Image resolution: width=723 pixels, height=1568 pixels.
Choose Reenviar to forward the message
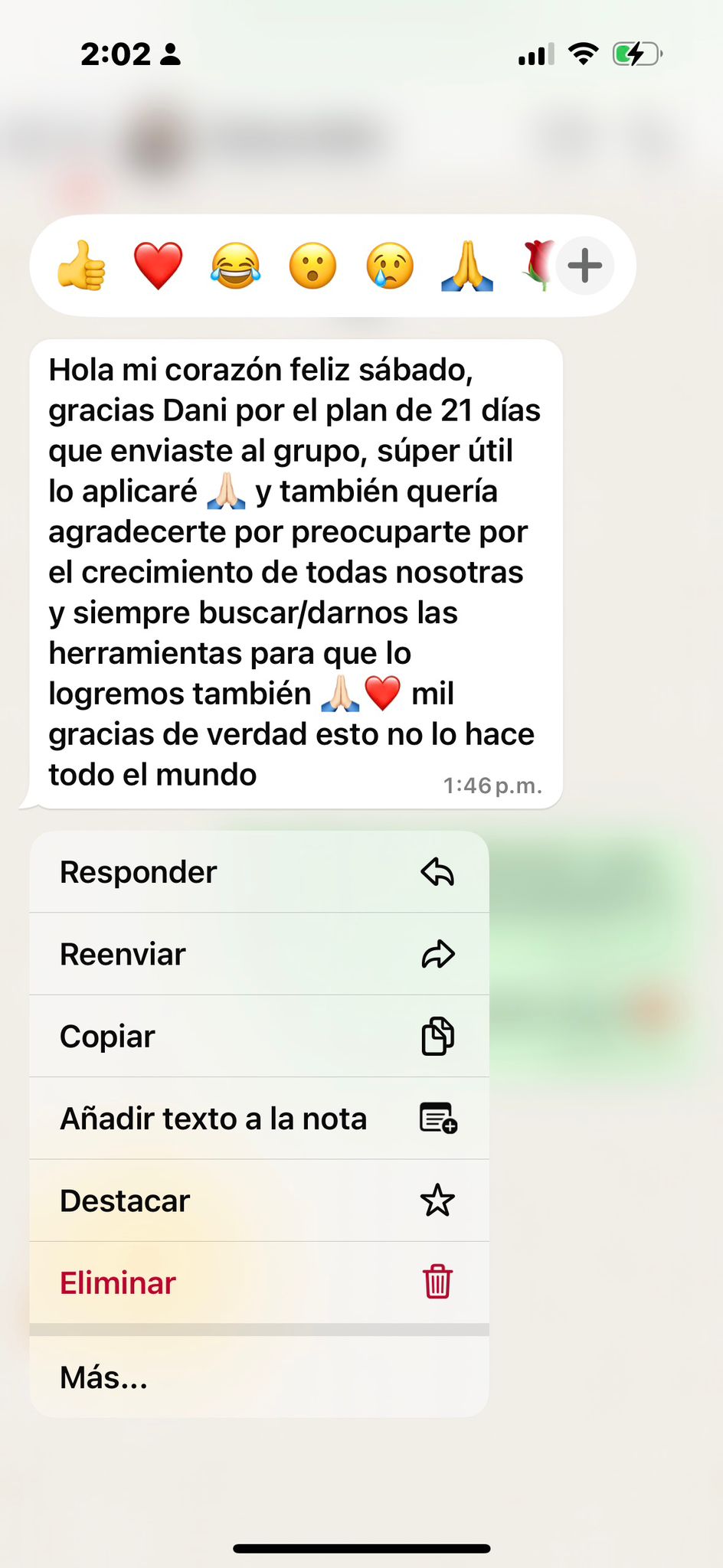[259, 954]
